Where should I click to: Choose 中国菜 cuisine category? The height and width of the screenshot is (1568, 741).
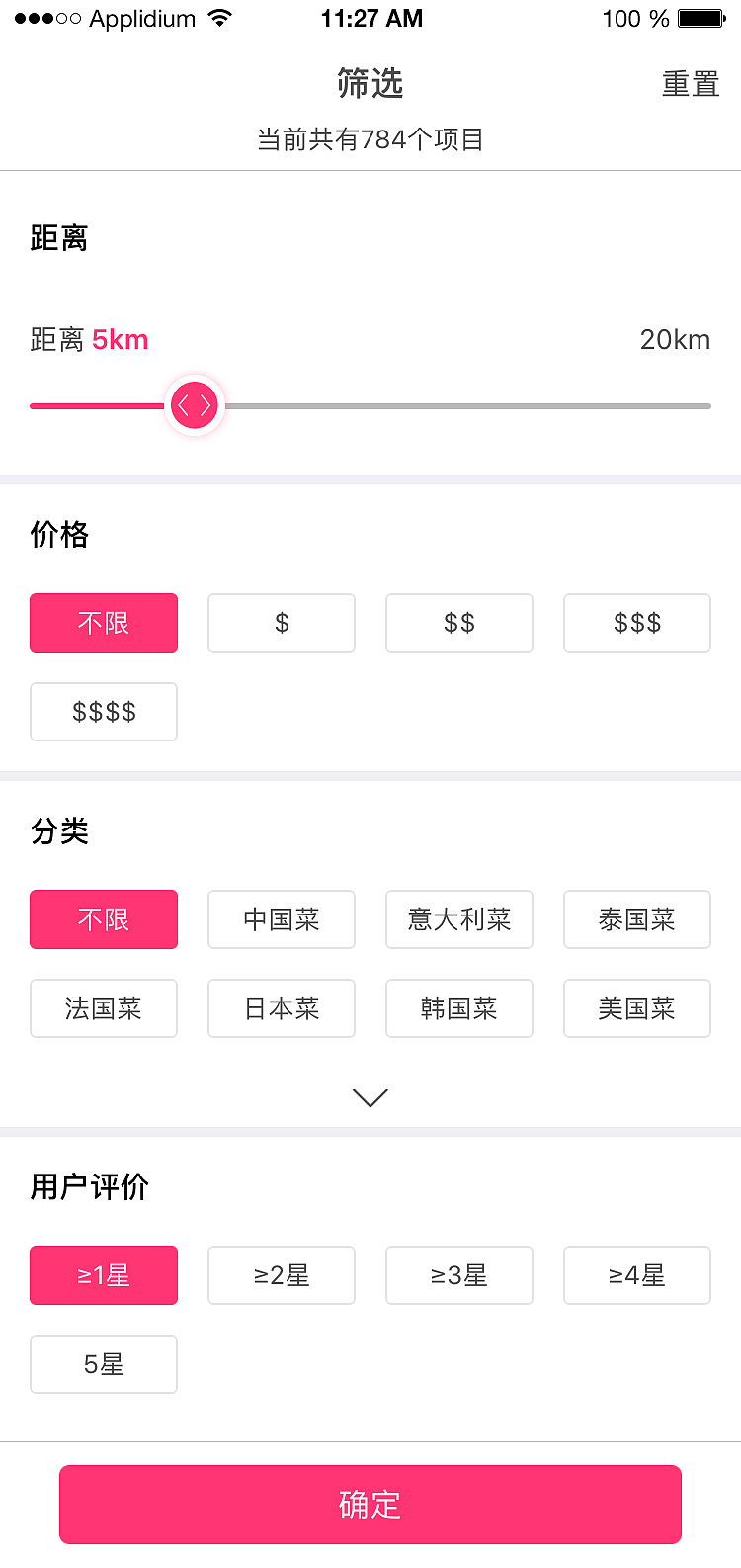coord(282,919)
